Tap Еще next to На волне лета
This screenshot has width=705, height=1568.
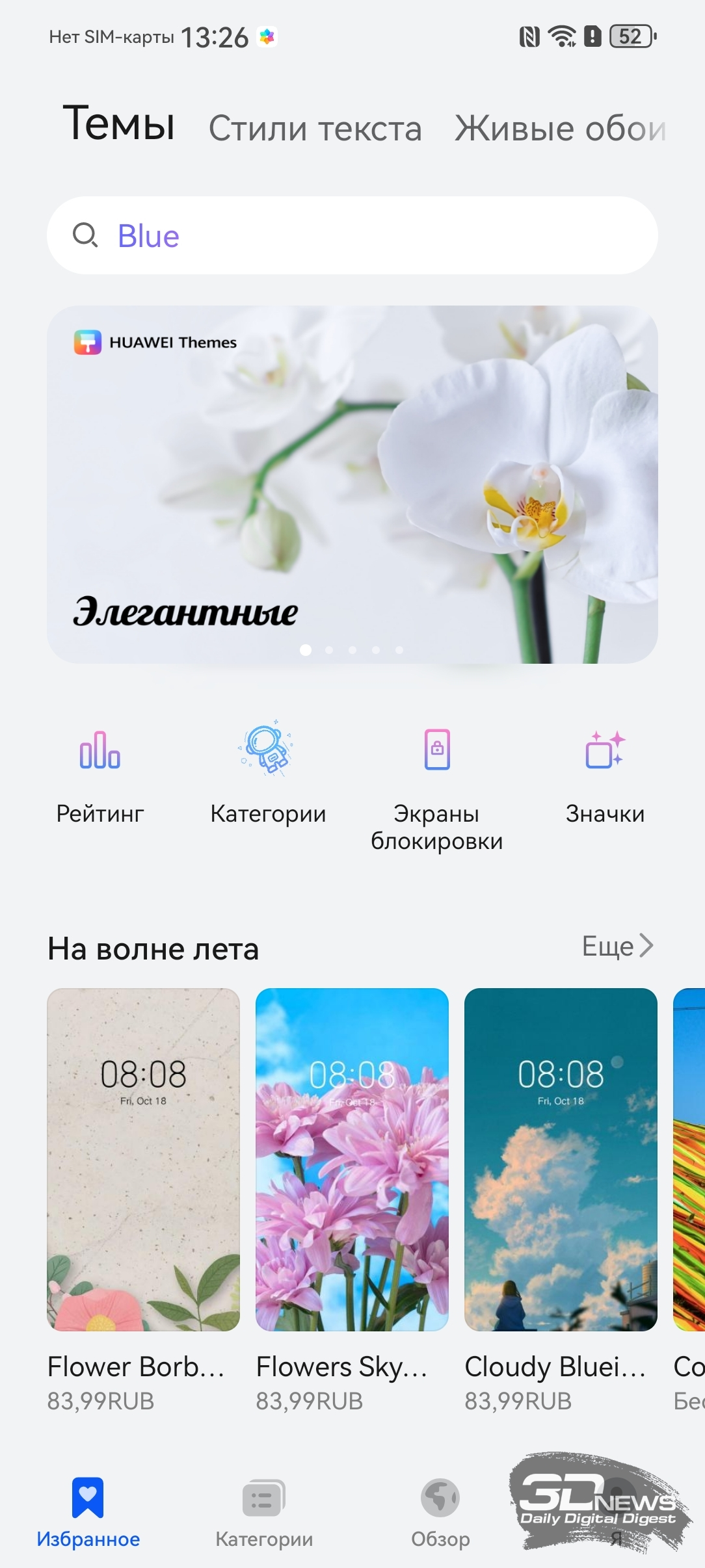tap(617, 947)
